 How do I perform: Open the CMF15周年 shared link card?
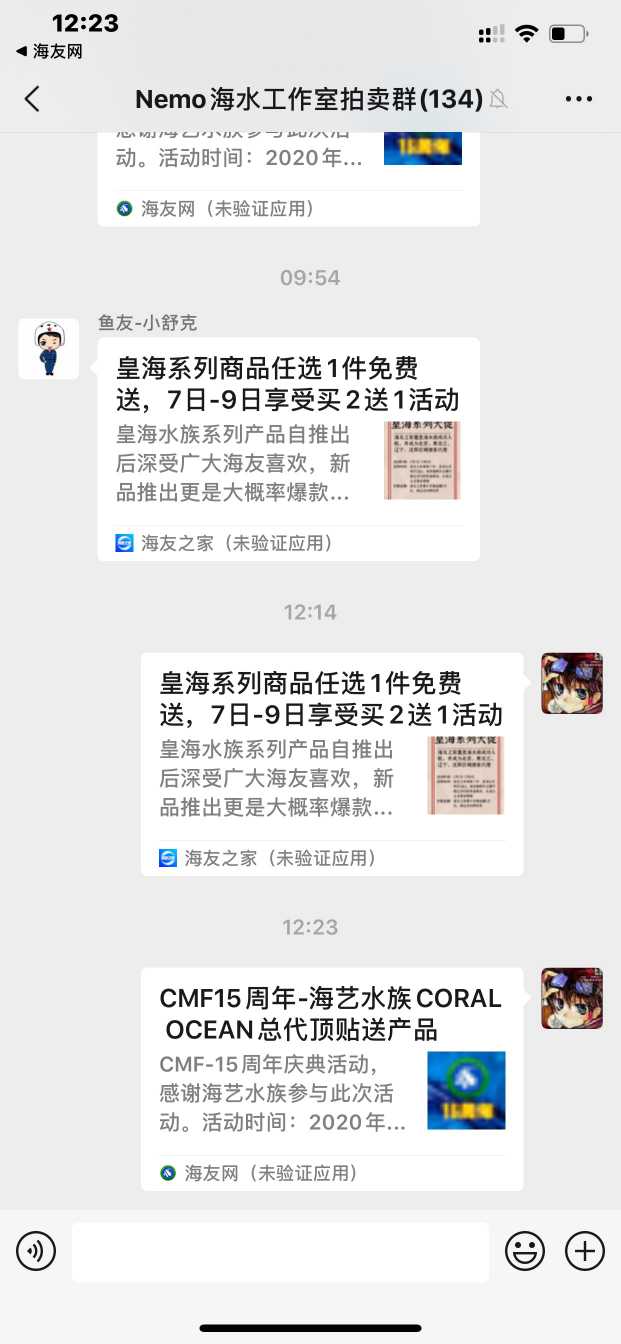331,1078
